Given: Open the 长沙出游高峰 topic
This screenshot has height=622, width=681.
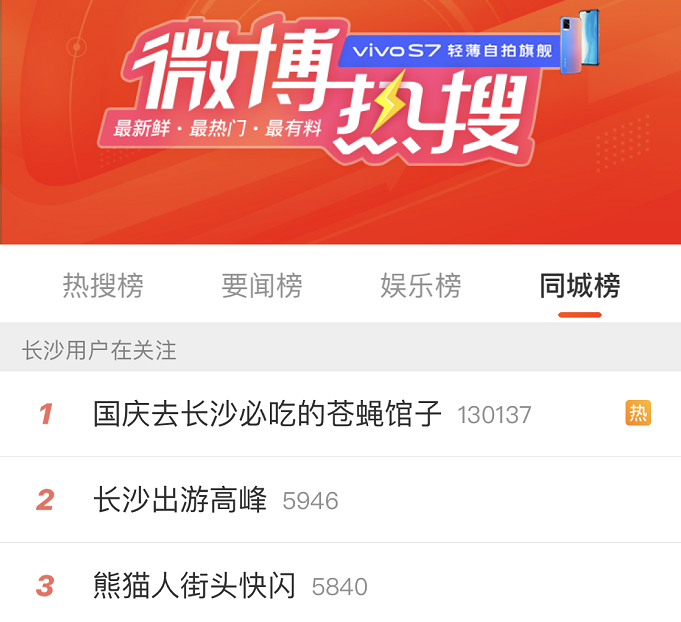Looking at the screenshot, I should click(180, 500).
